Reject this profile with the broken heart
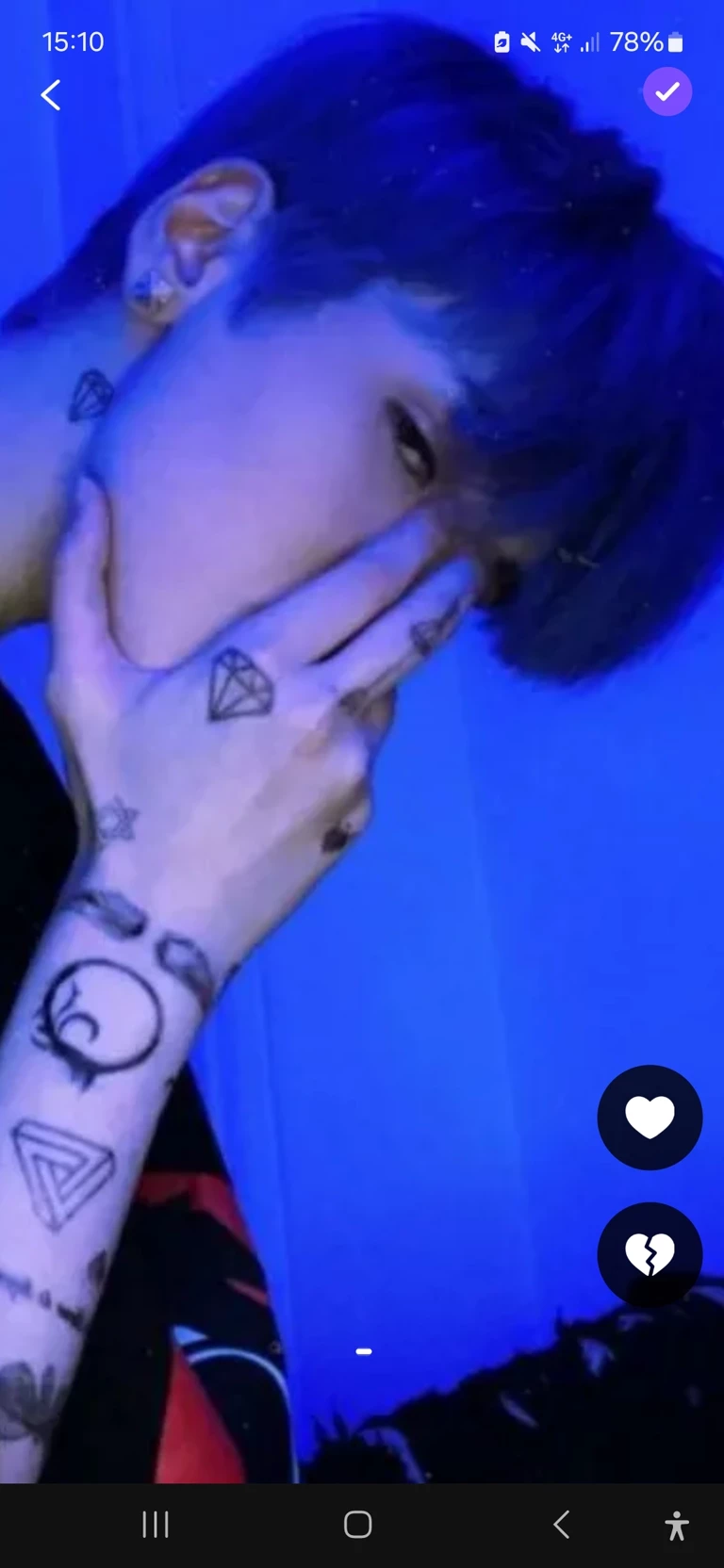 point(650,1254)
